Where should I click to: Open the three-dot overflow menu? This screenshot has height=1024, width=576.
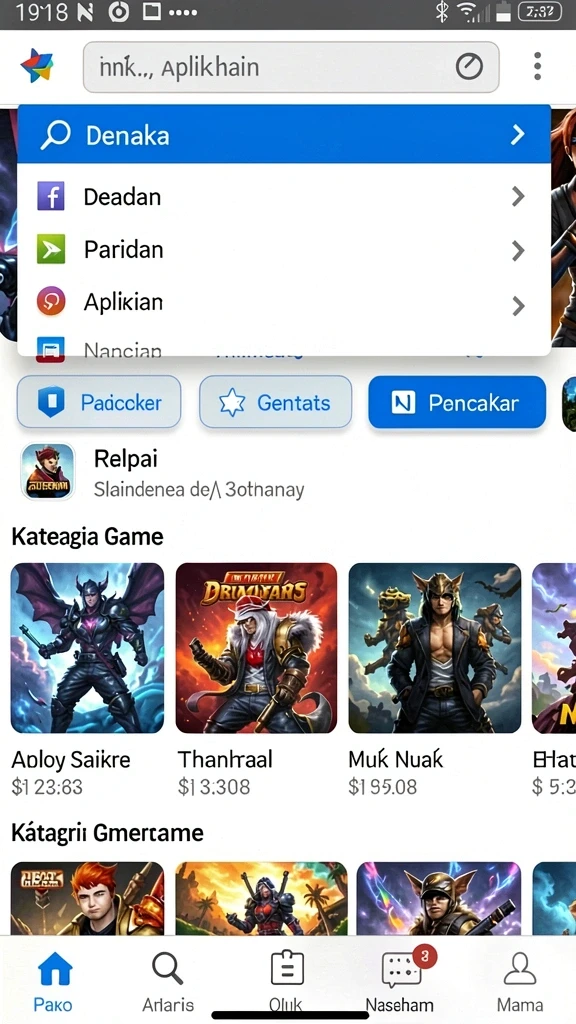[x=537, y=67]
